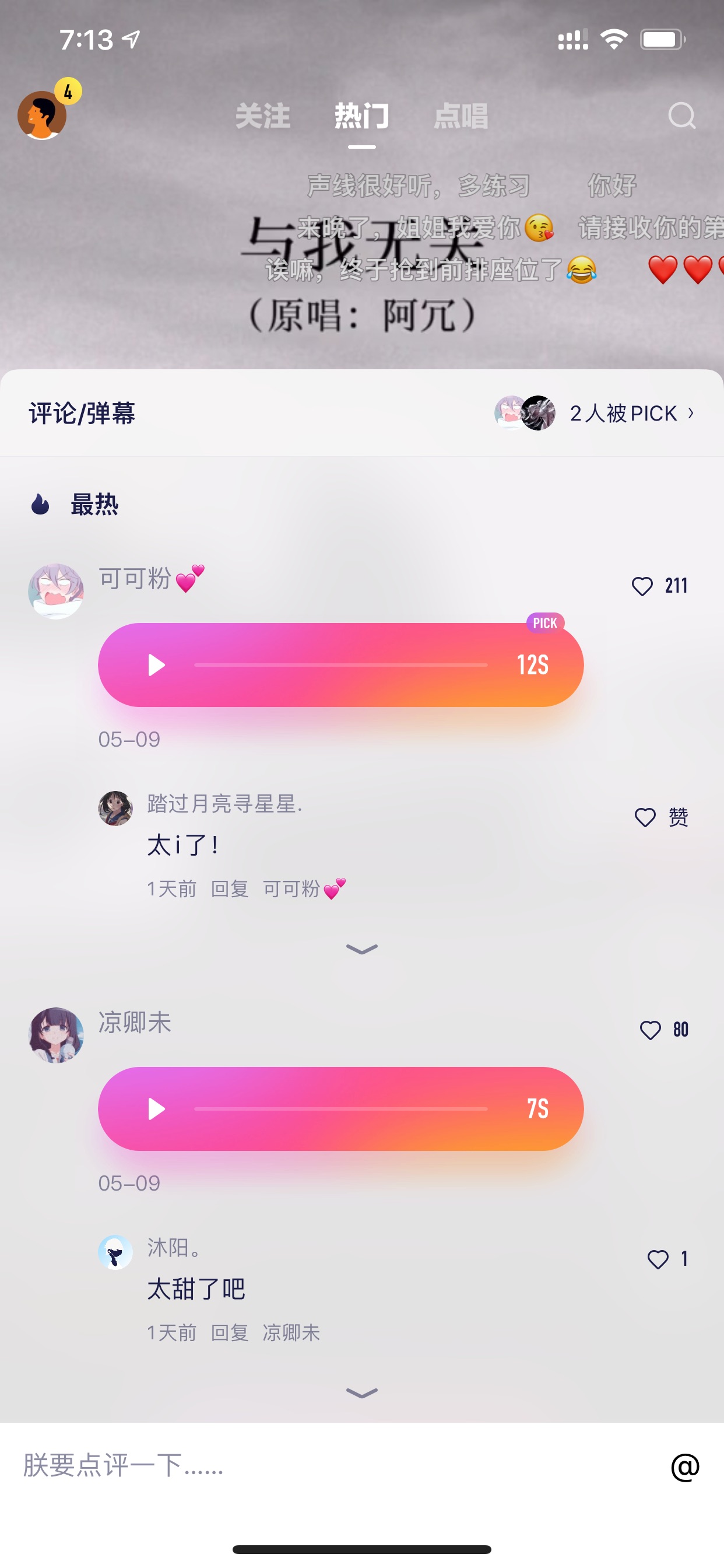Screen dimensions: 724x1568
Task: Open 可可粉's profile avatar
Action: (x=56, y=591)
